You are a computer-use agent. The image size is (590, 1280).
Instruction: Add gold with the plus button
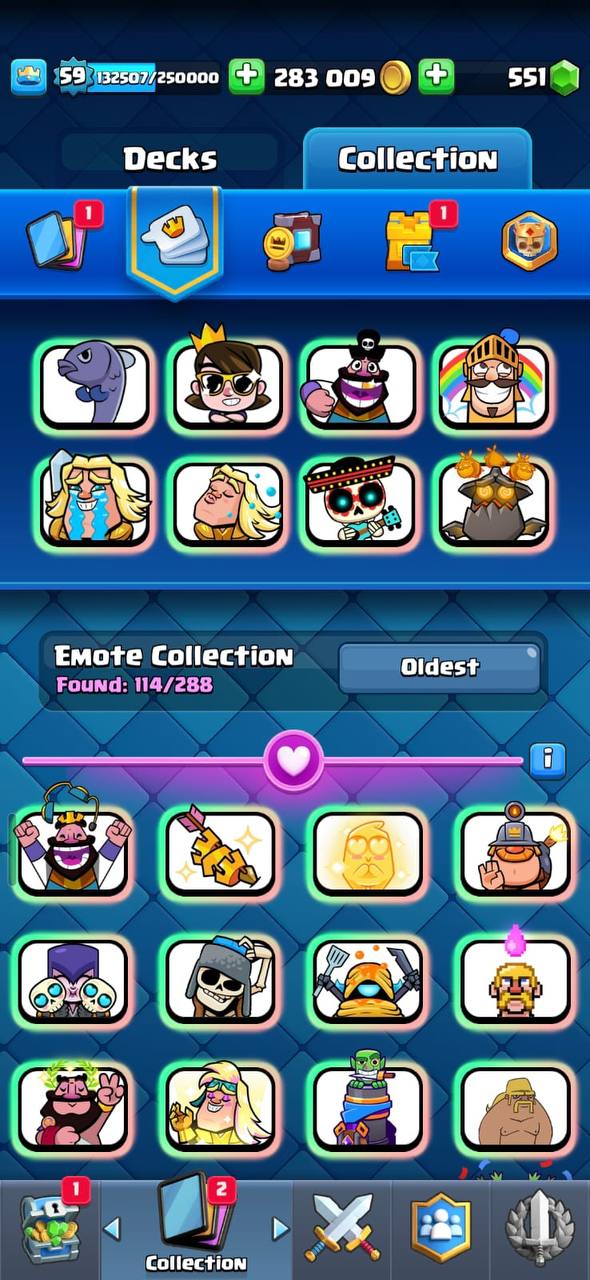click(x=246, y=77)
